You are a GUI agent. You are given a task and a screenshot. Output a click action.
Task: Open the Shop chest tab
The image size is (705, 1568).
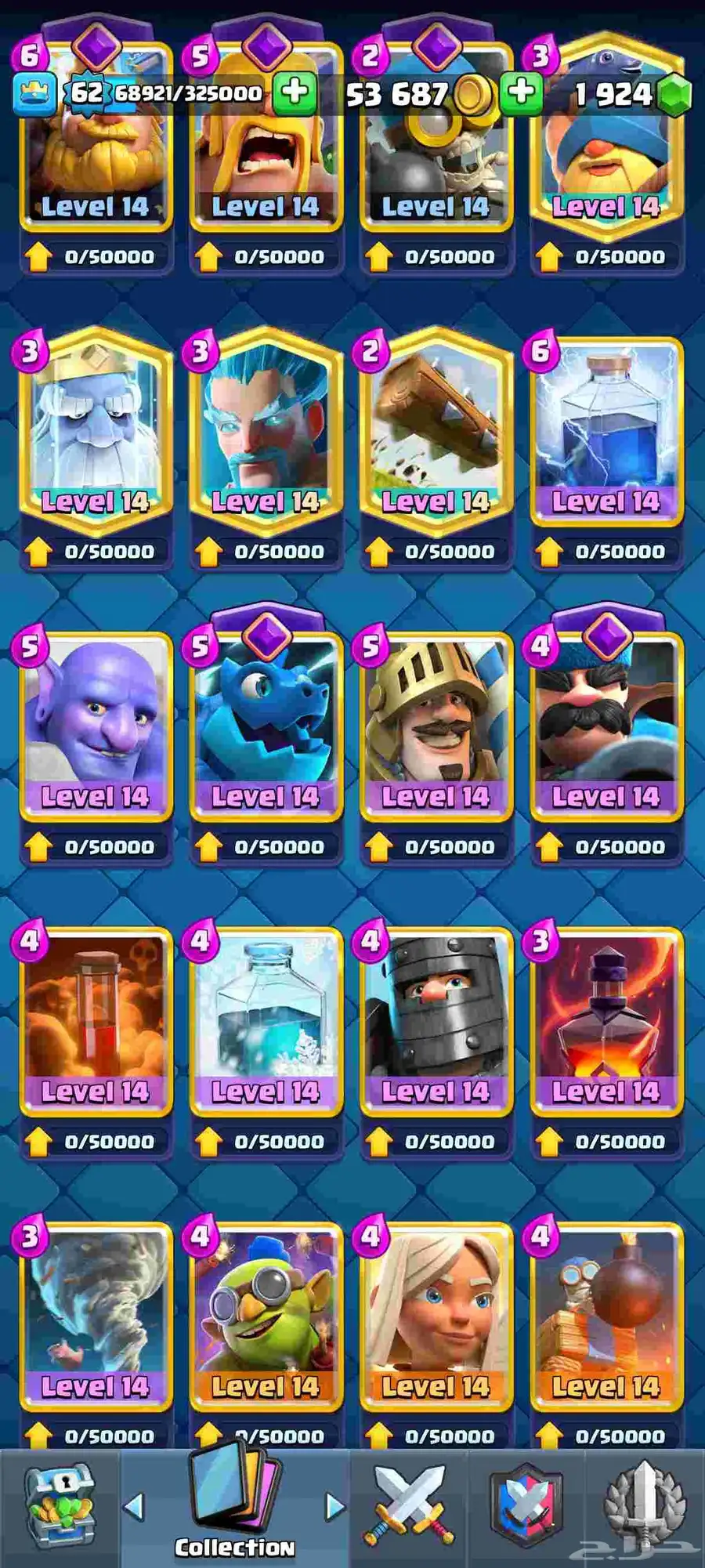[x=60, y=1506]
